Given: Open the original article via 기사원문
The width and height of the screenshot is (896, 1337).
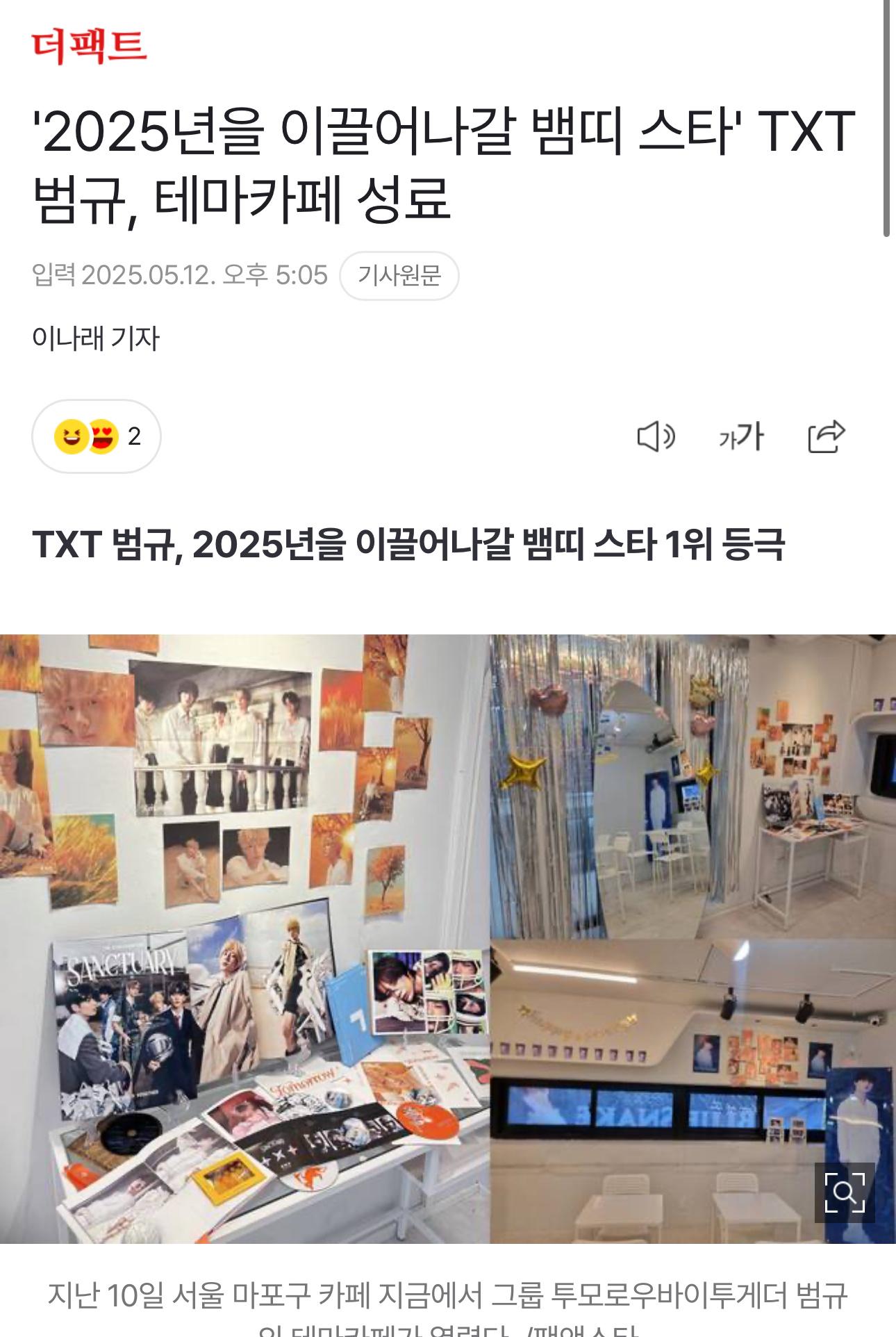Looking at the screenshot, I should click(399, 276).
